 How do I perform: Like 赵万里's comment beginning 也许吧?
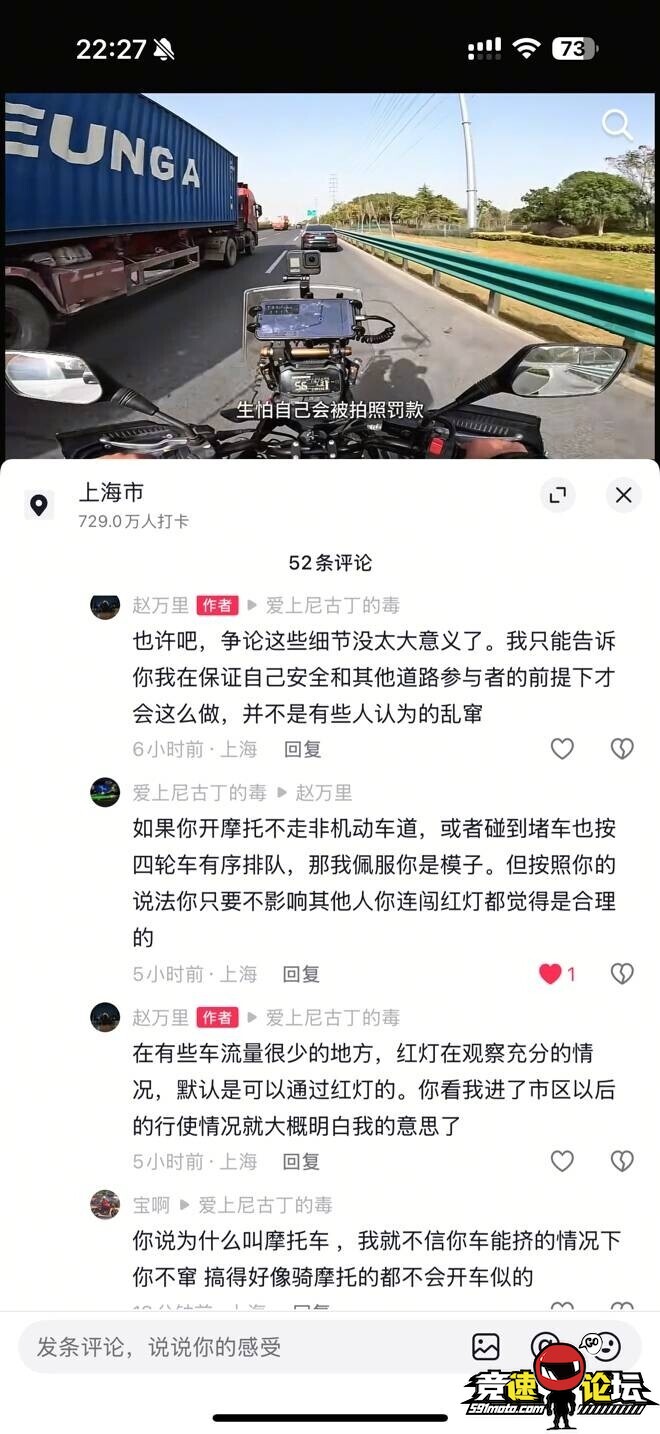[x=562, y=749]
